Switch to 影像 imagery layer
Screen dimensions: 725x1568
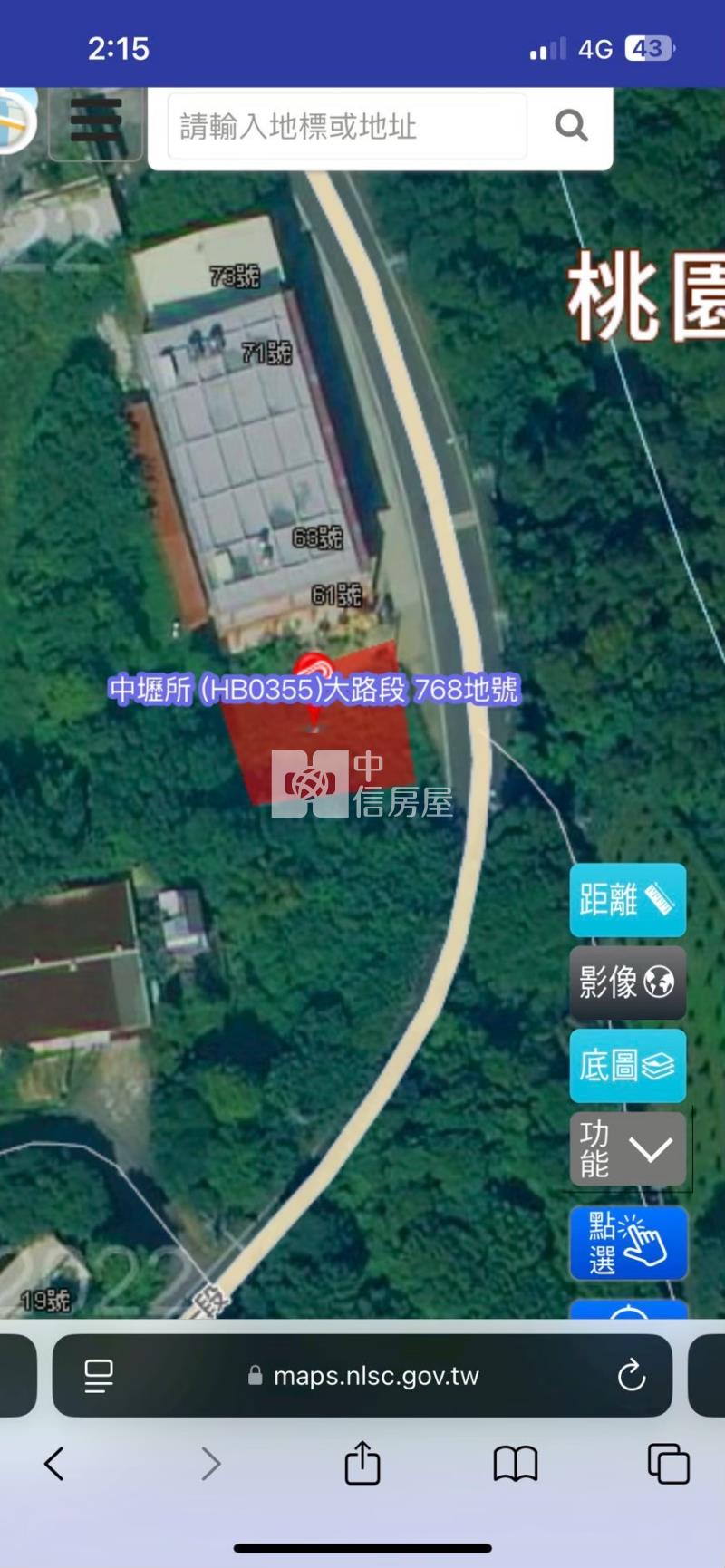[627, 982]
